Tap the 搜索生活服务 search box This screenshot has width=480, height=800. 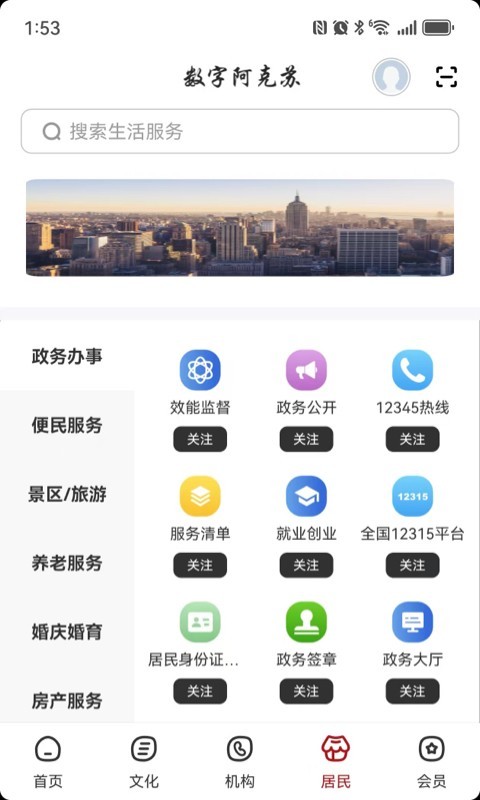tap(240, 131)
